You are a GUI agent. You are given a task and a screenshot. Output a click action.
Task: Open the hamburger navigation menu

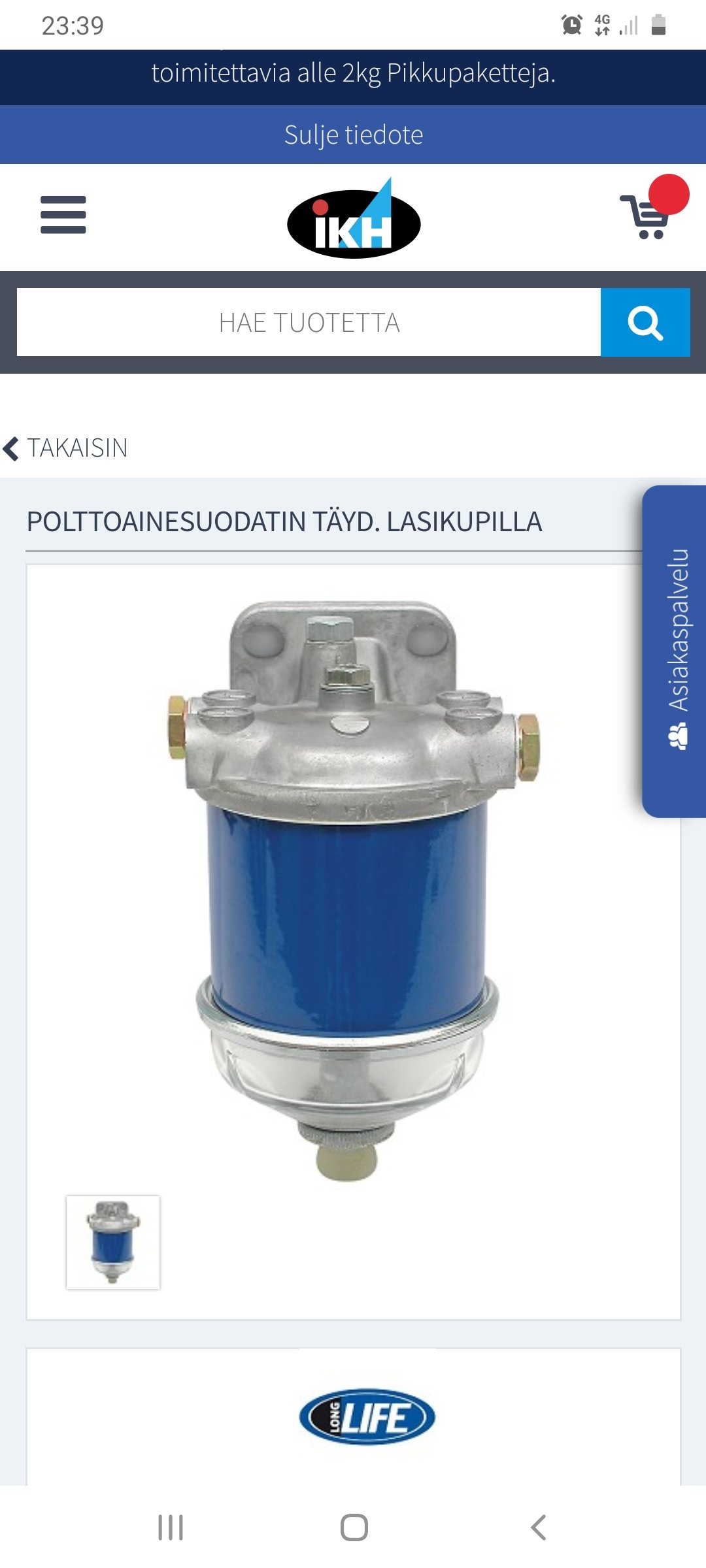click(63, 215)
